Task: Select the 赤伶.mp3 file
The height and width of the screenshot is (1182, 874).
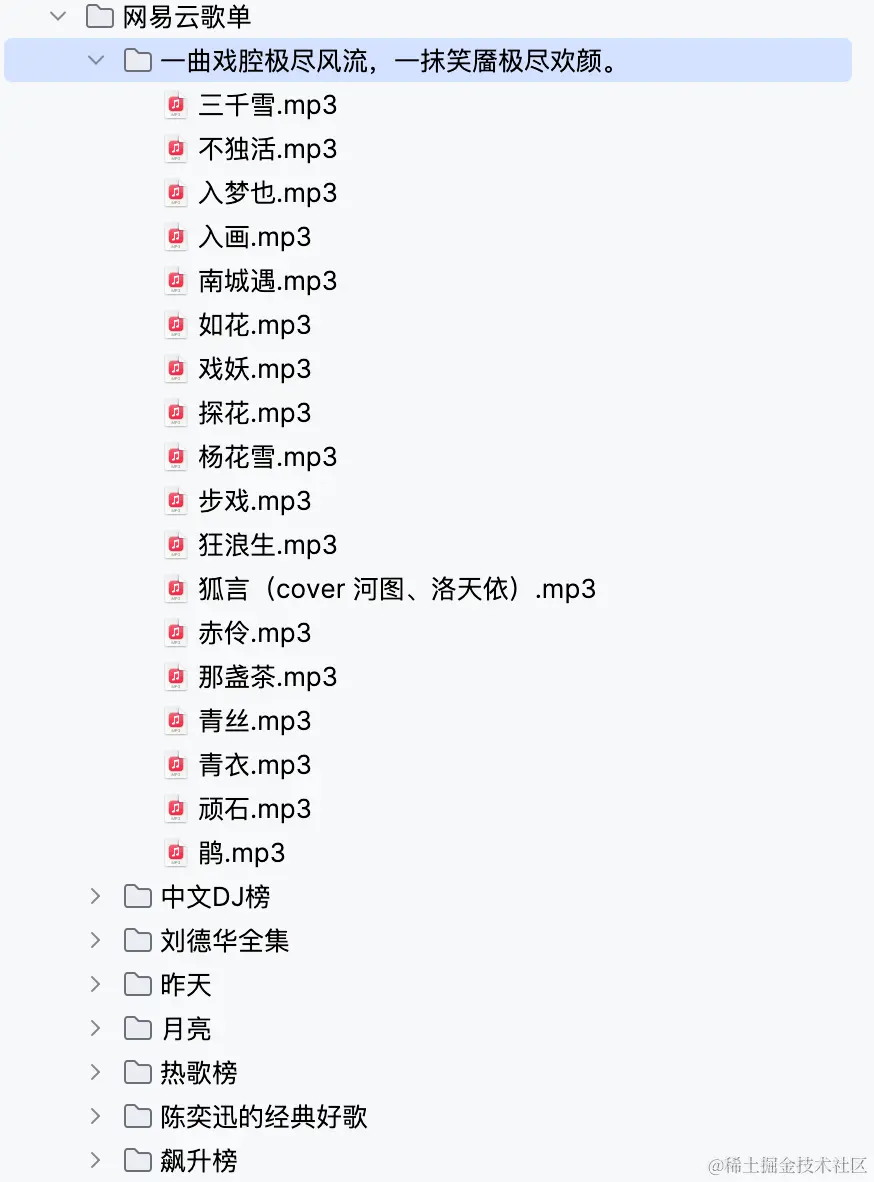Action: pos(254,633)
